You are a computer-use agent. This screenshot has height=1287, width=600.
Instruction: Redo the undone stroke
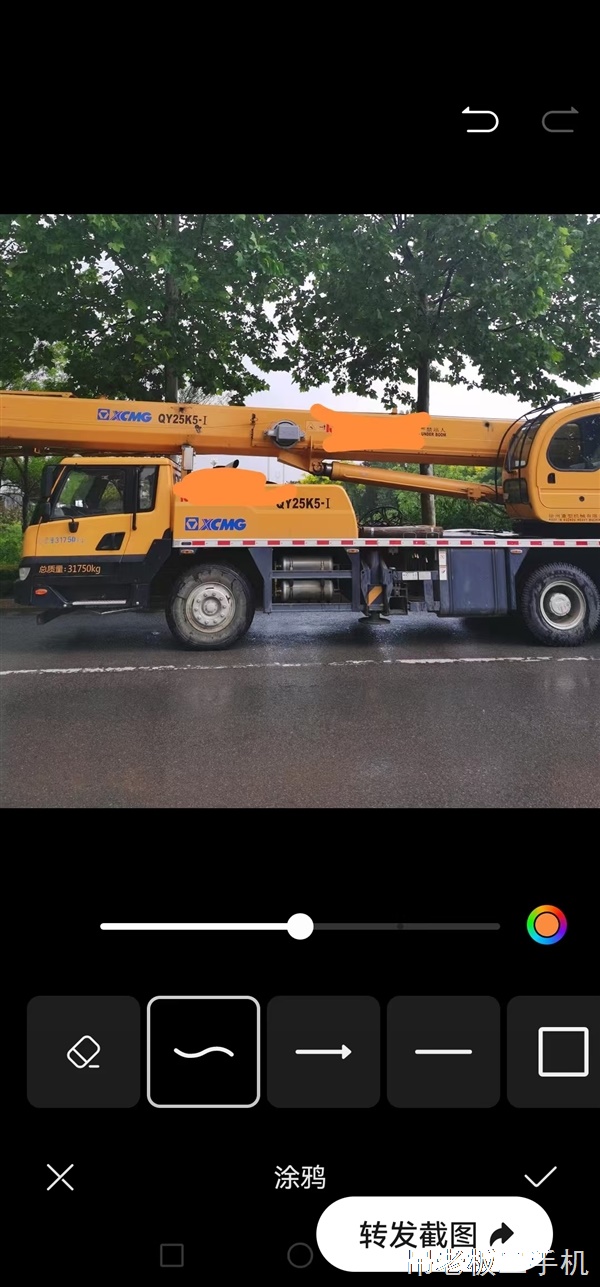[560, 121]
